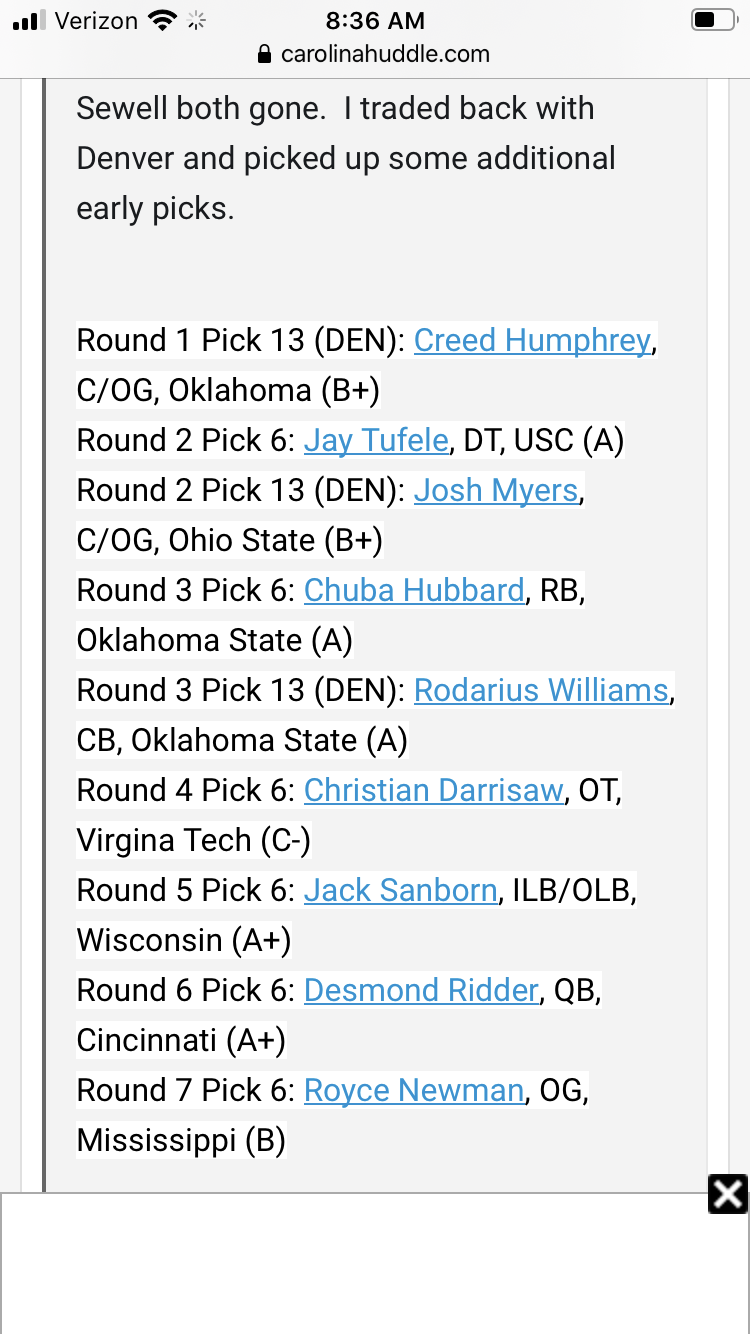Screen dimensions: 750x1334
Task: Tap the carolinahuddle.com address bar
Action: tap(375, 54)
